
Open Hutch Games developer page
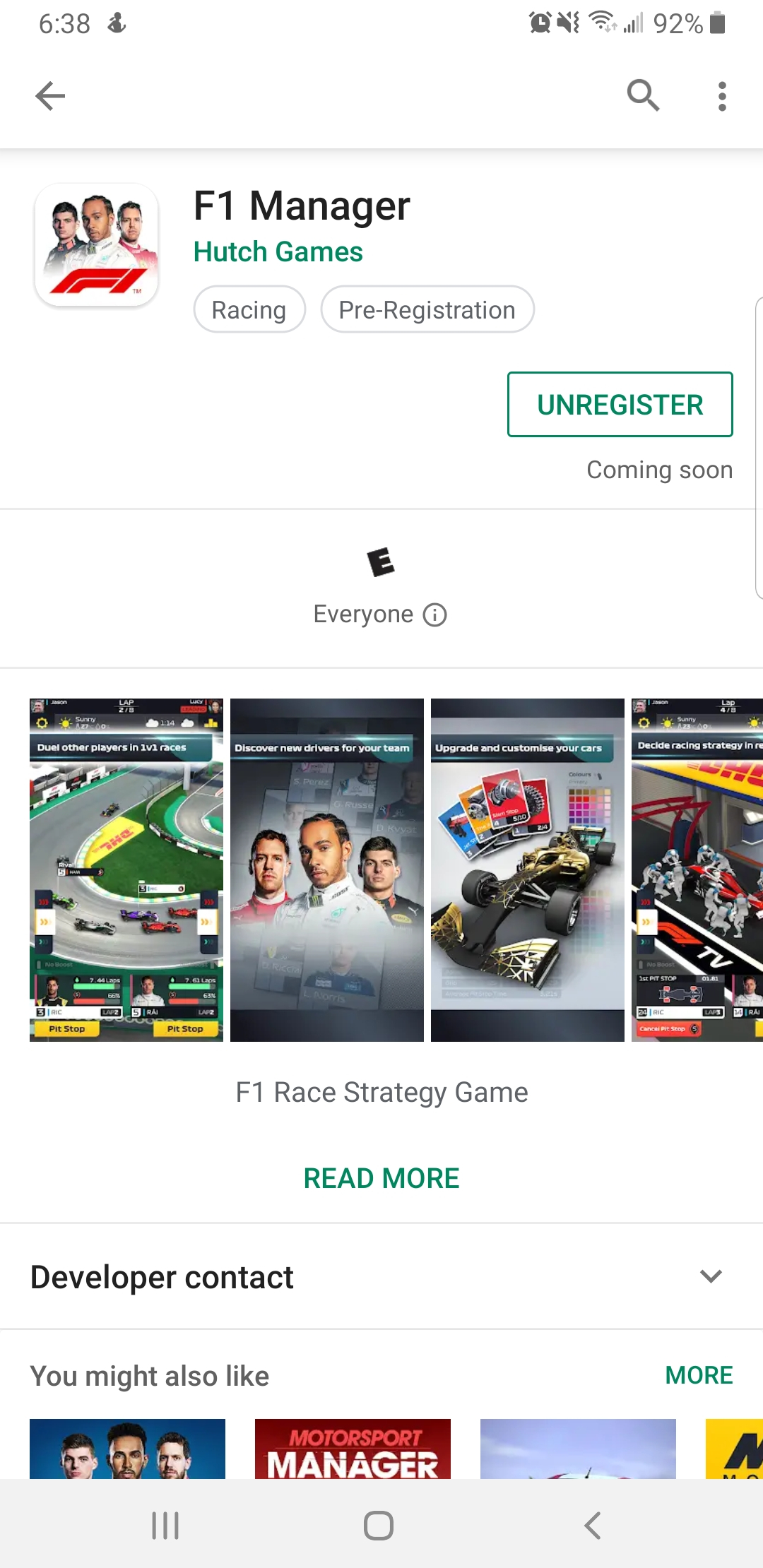(278, 252)
